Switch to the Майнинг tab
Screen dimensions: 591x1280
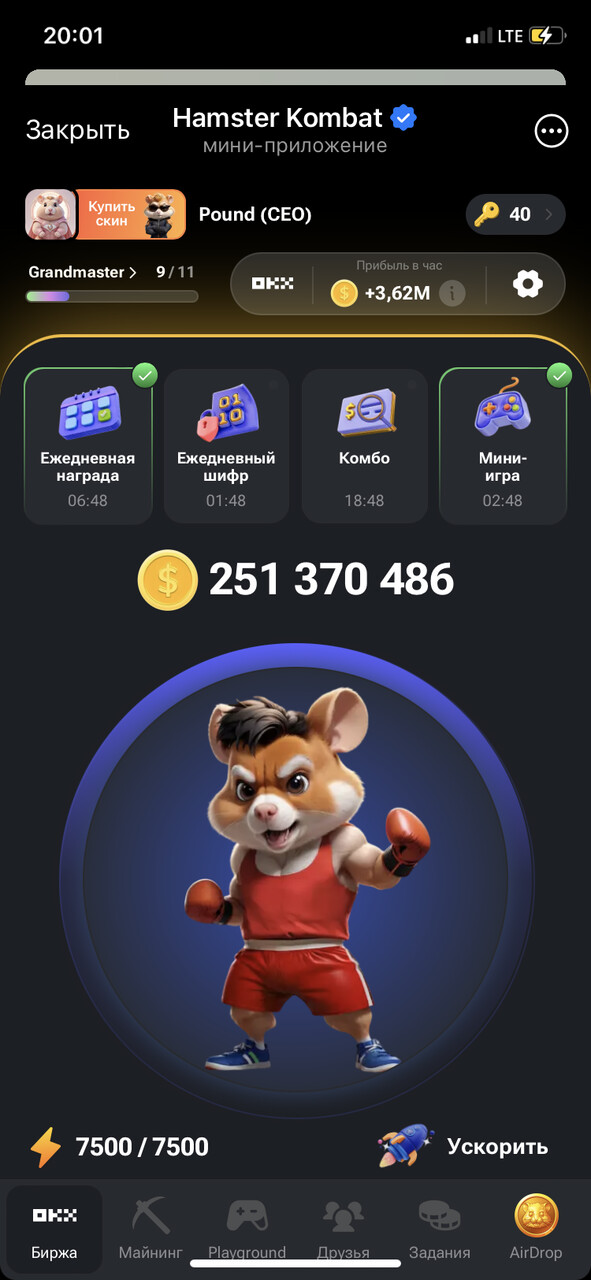pos(150,1228)
